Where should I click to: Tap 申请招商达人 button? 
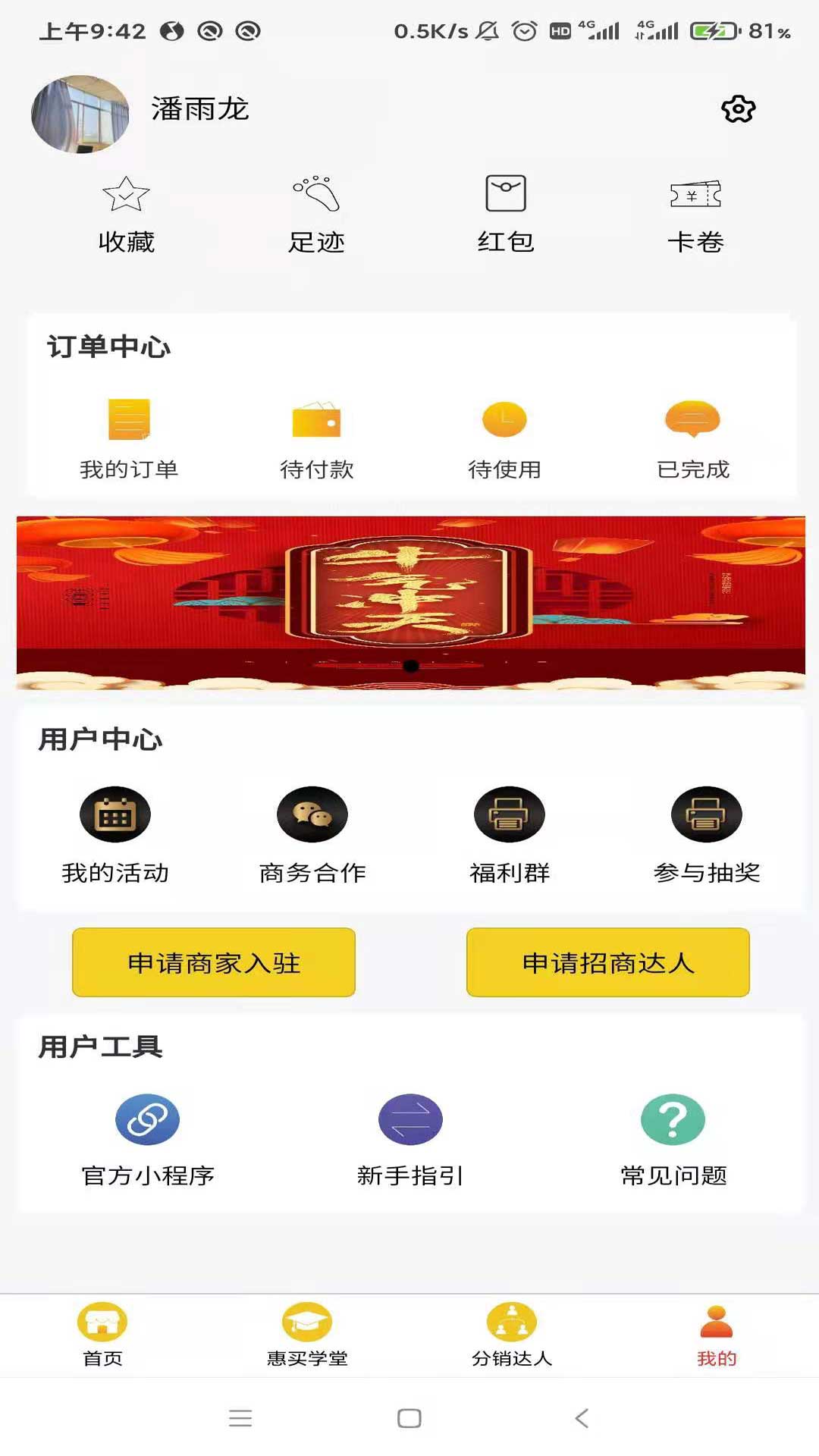tap(608, 962)
